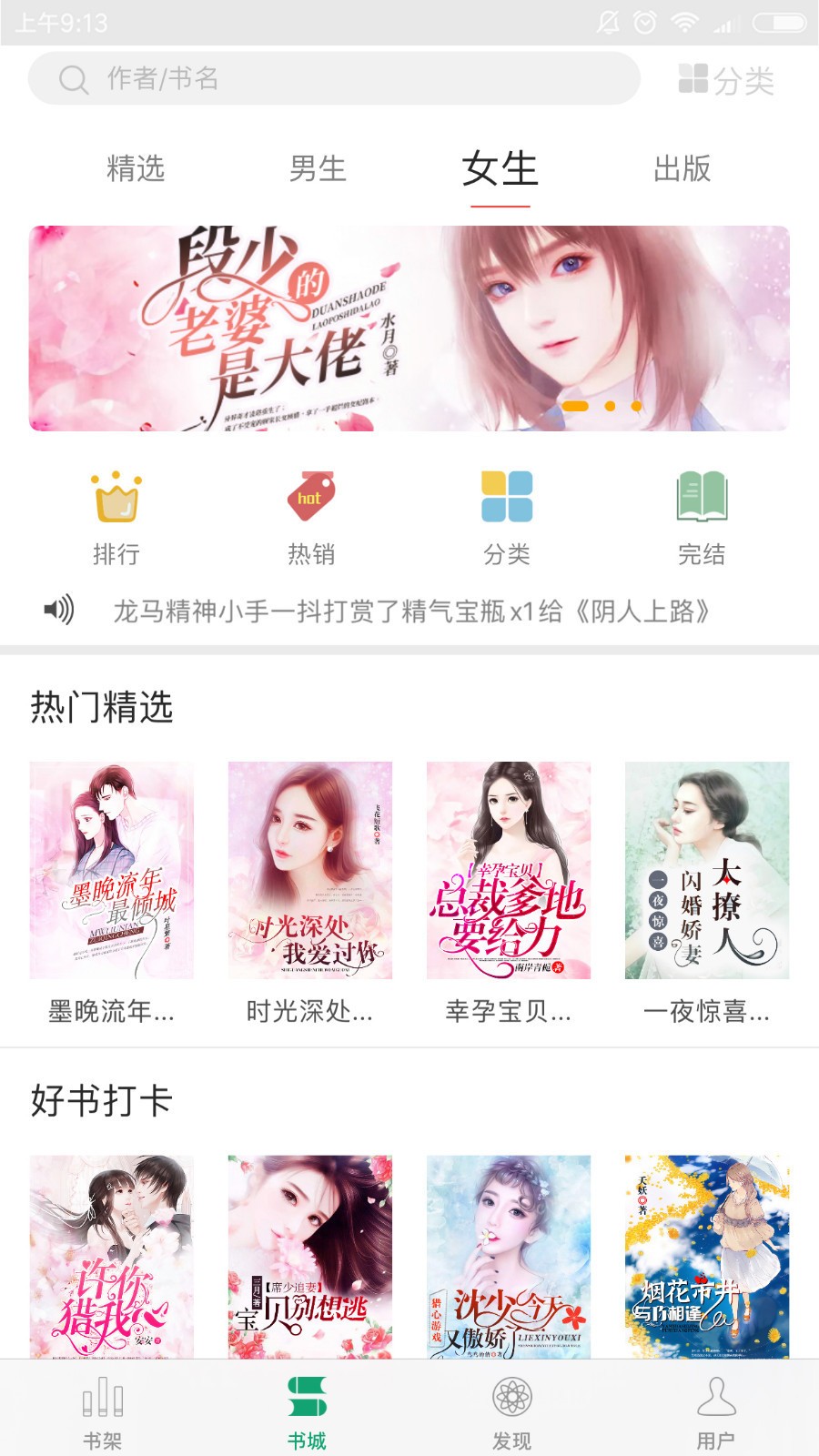The height and width of the screenshot is (1456, 819).
Task: Open 分类 from the top bar
Action: click(726, 80)
